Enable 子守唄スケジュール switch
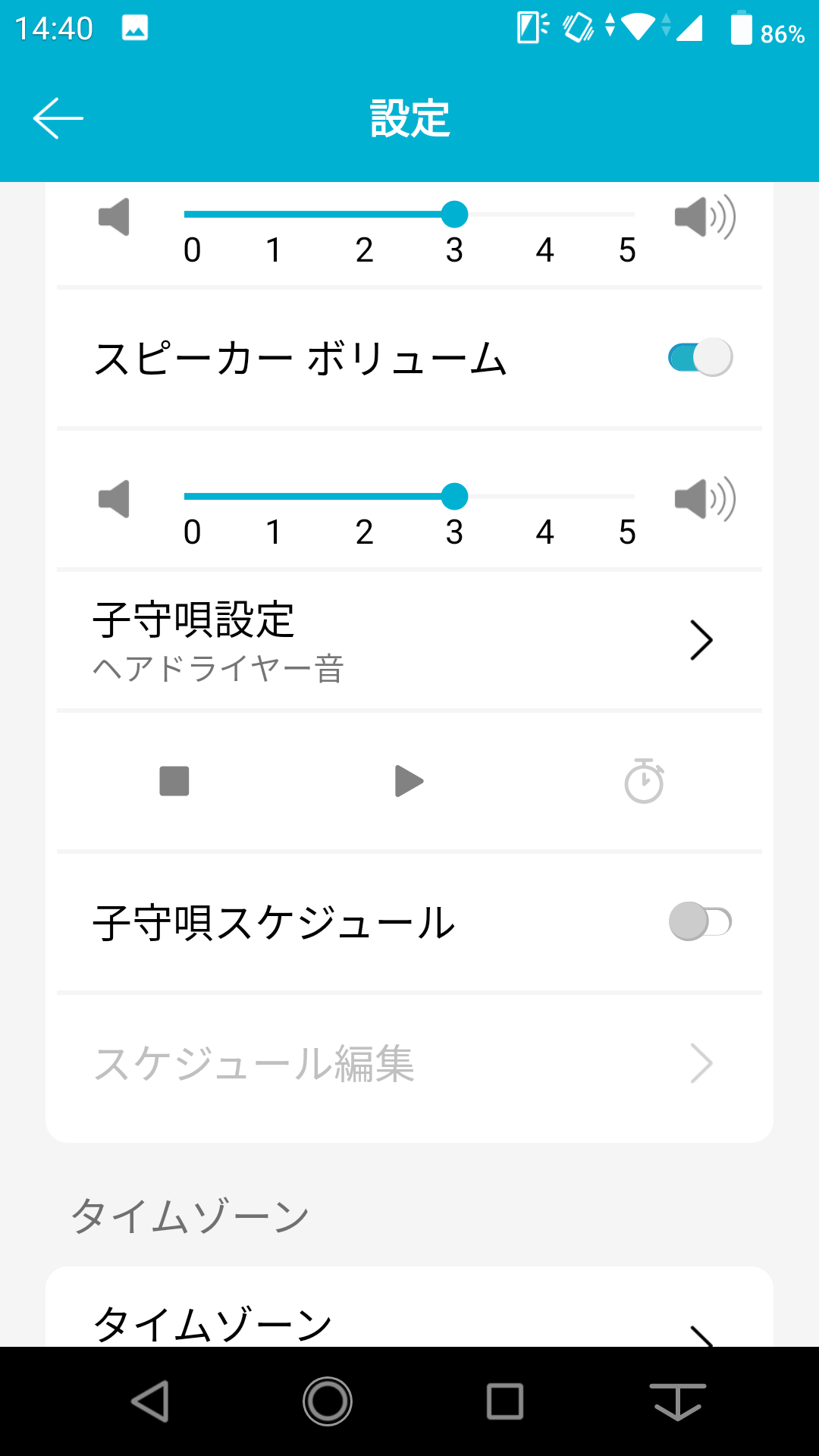Screen dimensions: 819x1456 click(x=700, y=922)
